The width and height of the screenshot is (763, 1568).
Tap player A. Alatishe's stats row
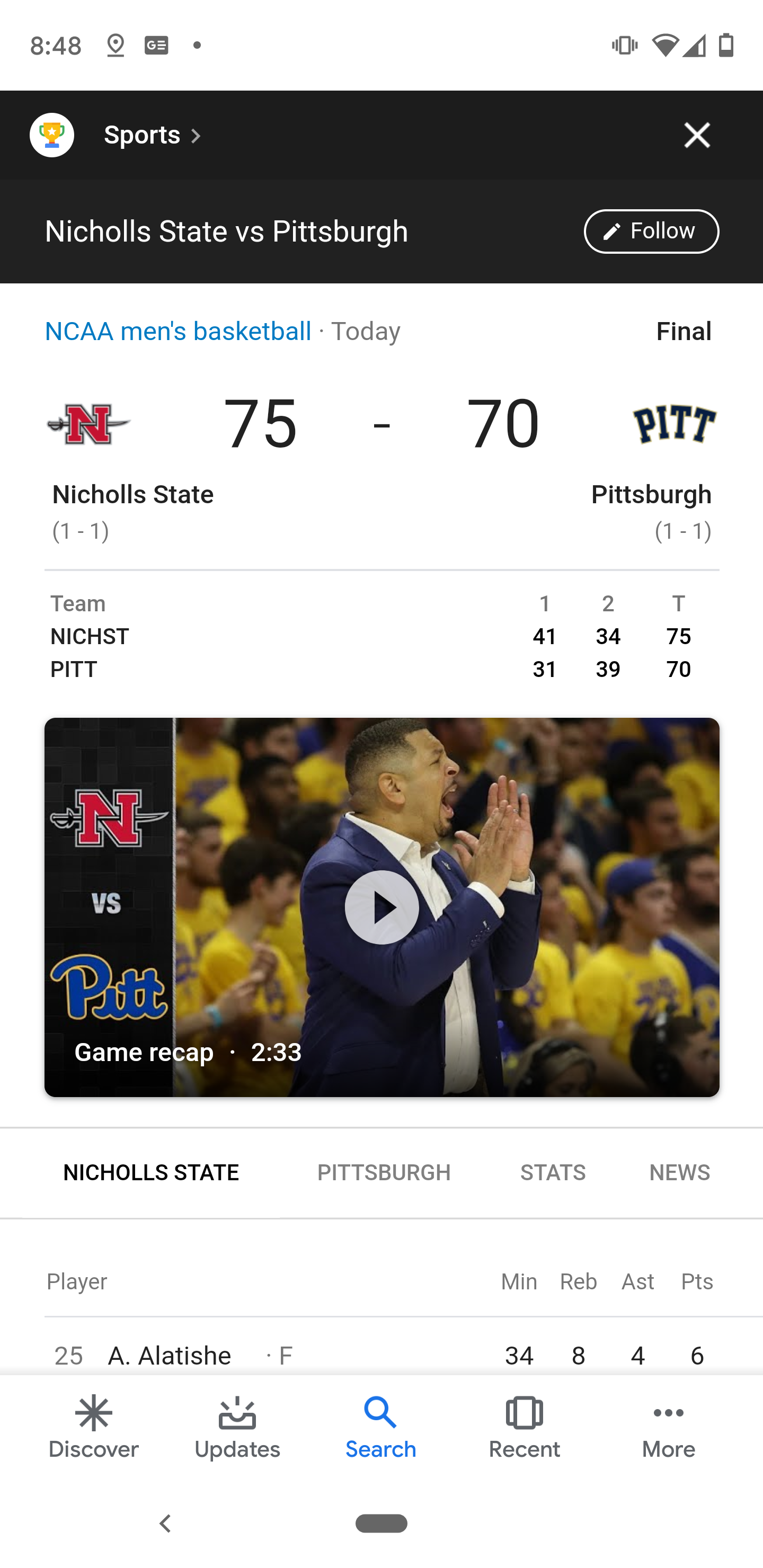(x=381, y=1355)
